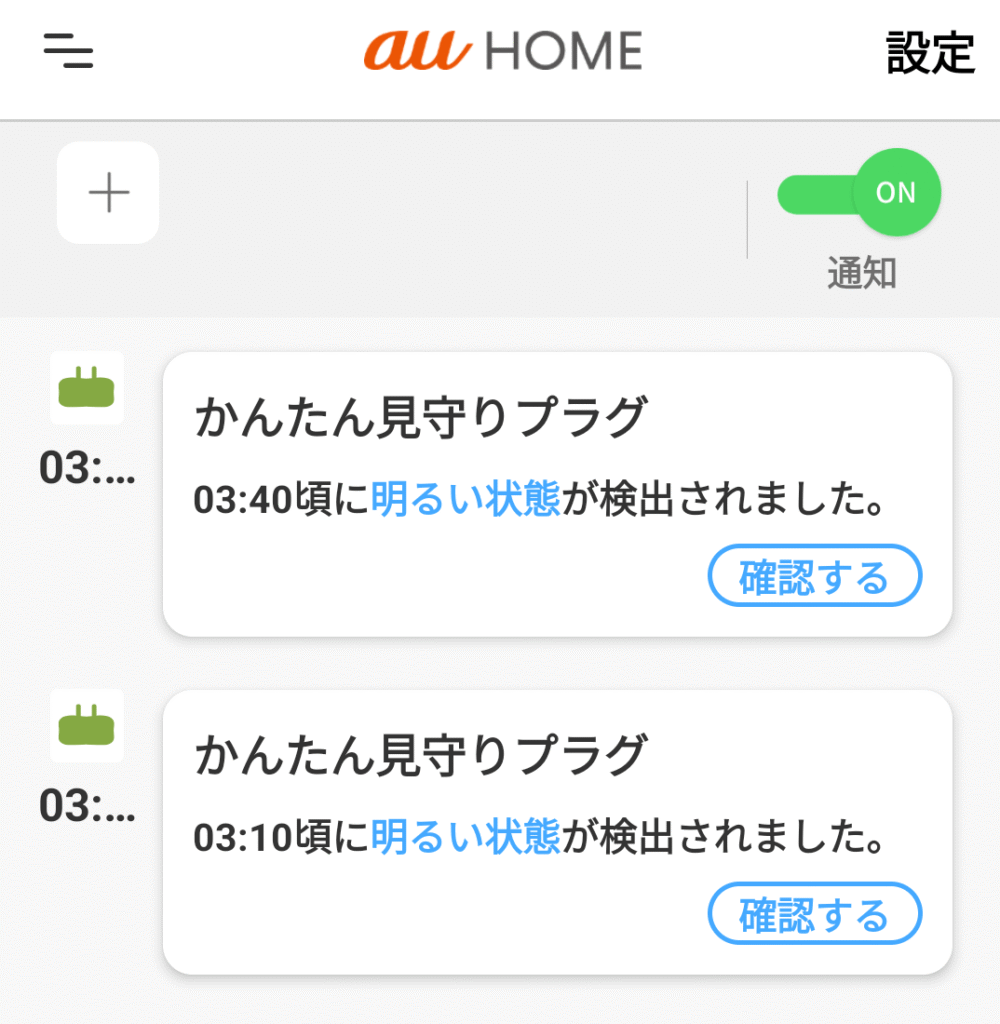Screen dimensions: 1000x1024
Task: Tap the plus add button
Action: coord(108,193)
